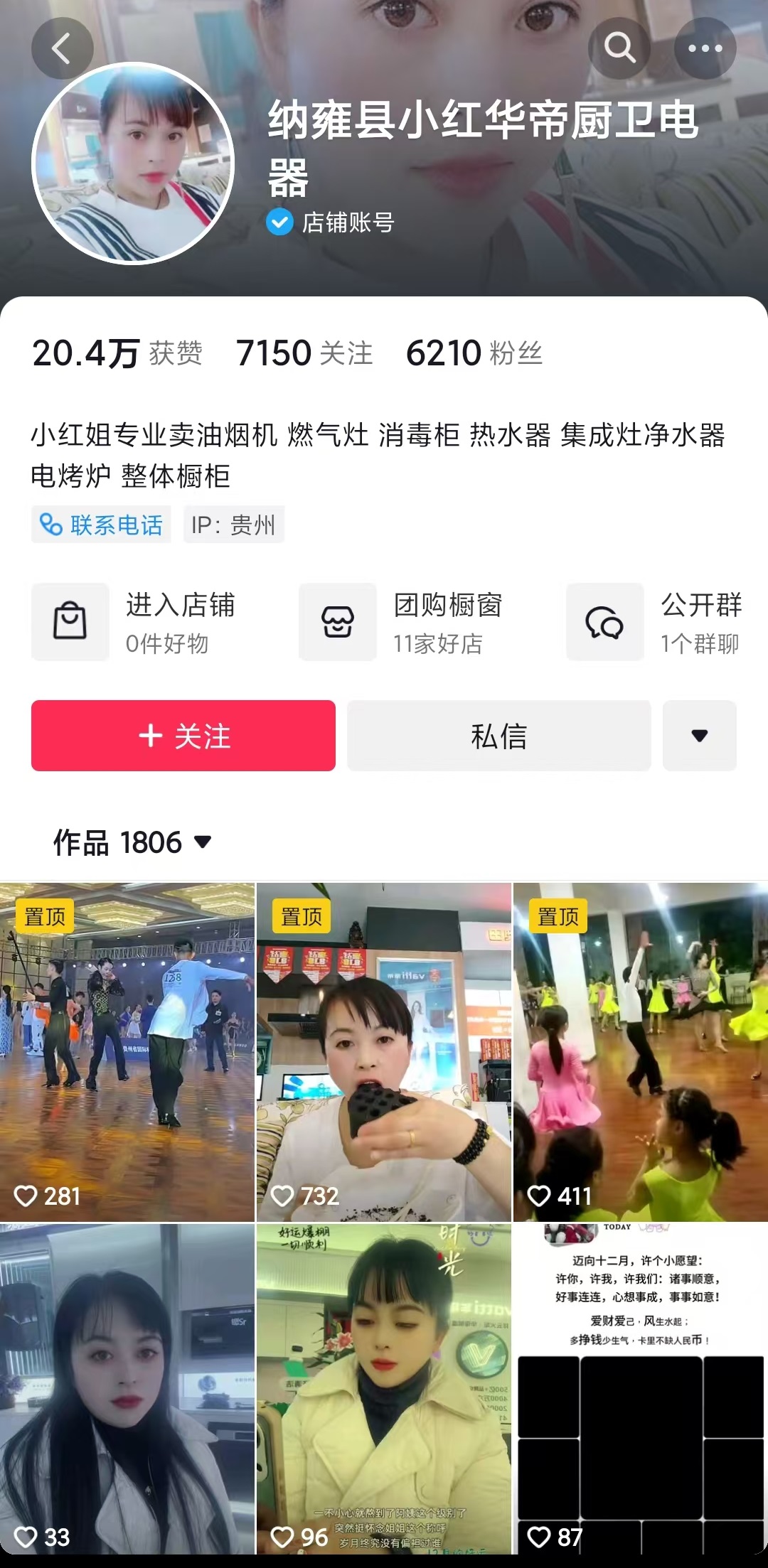Open the three-dot overflow menu
Image resolution: width=768 pixels, height=1568 pixels.
tap(705, 48)
